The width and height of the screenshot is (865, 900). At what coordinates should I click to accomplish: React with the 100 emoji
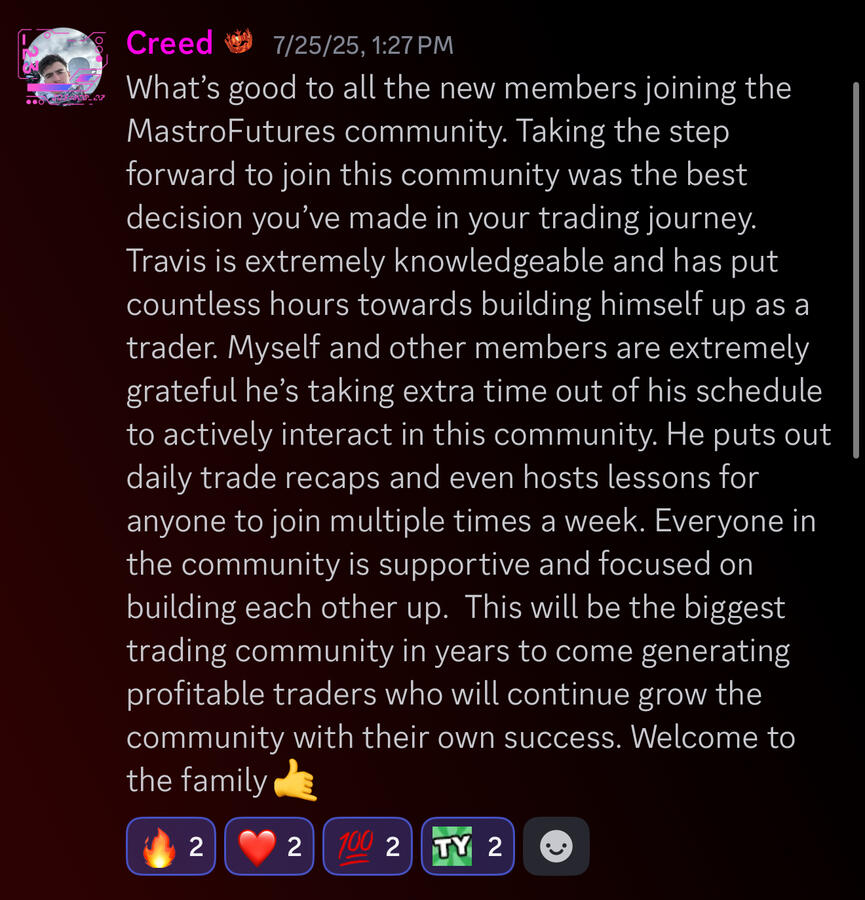367,847
